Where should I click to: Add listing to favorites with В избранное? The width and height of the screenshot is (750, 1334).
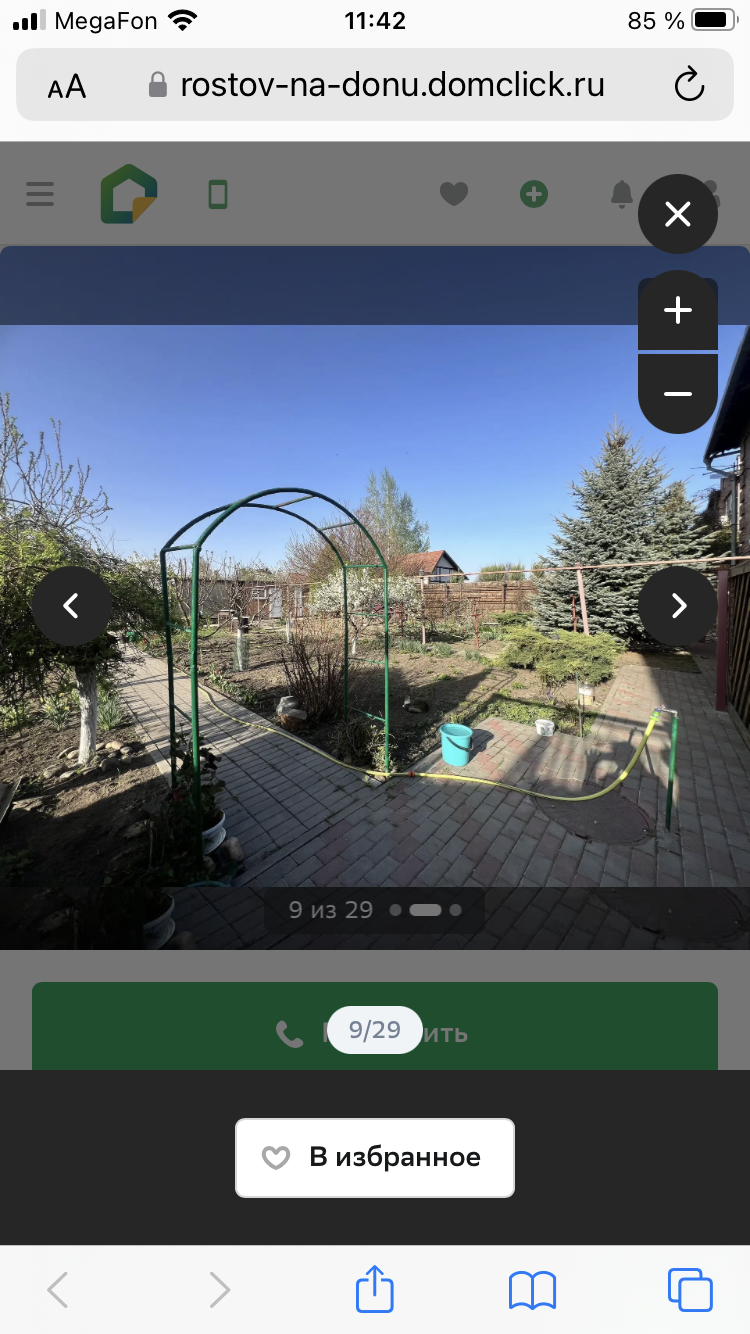coord(375,1157)
